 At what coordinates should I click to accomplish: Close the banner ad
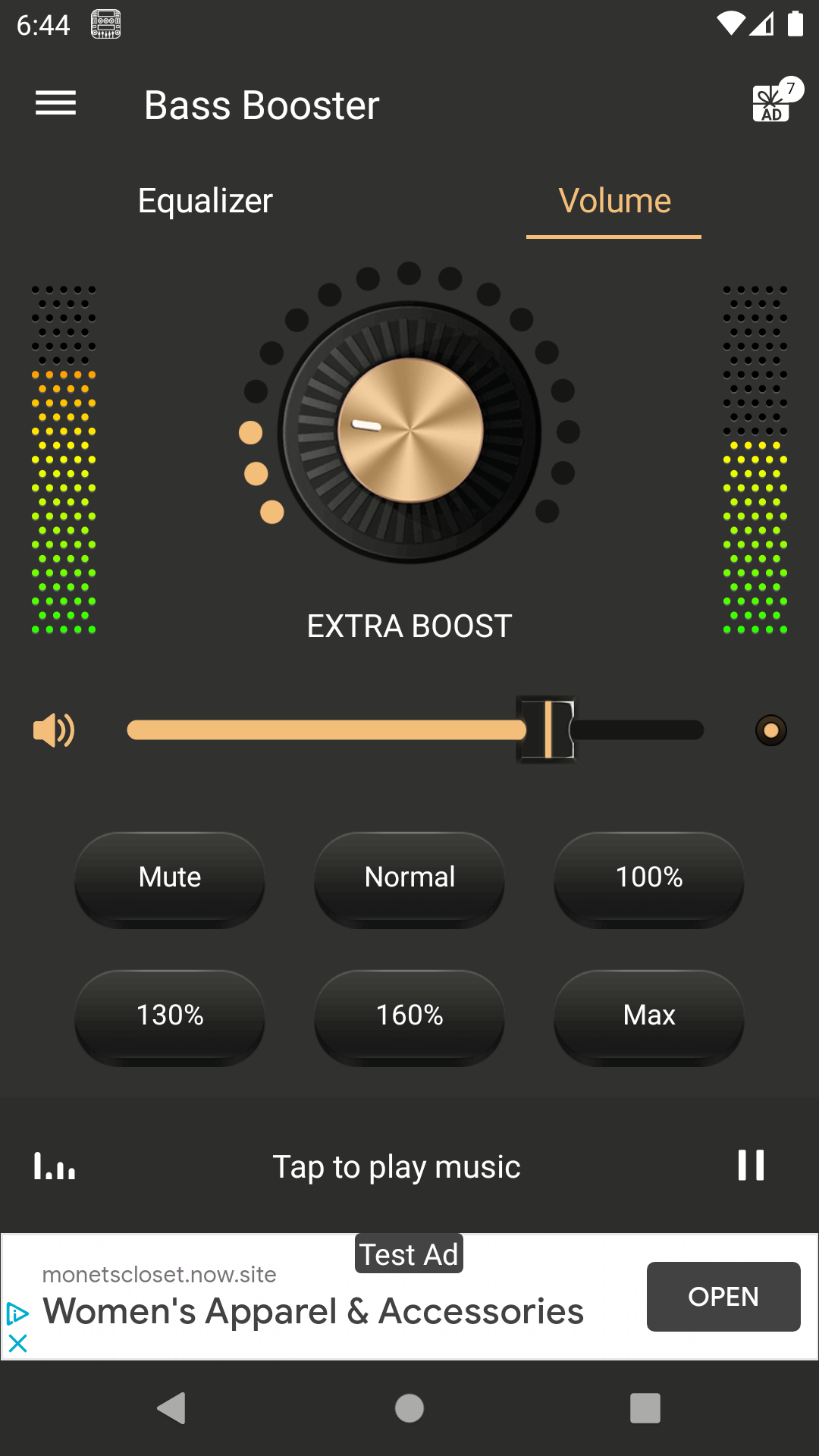(x=17, y=1343)
